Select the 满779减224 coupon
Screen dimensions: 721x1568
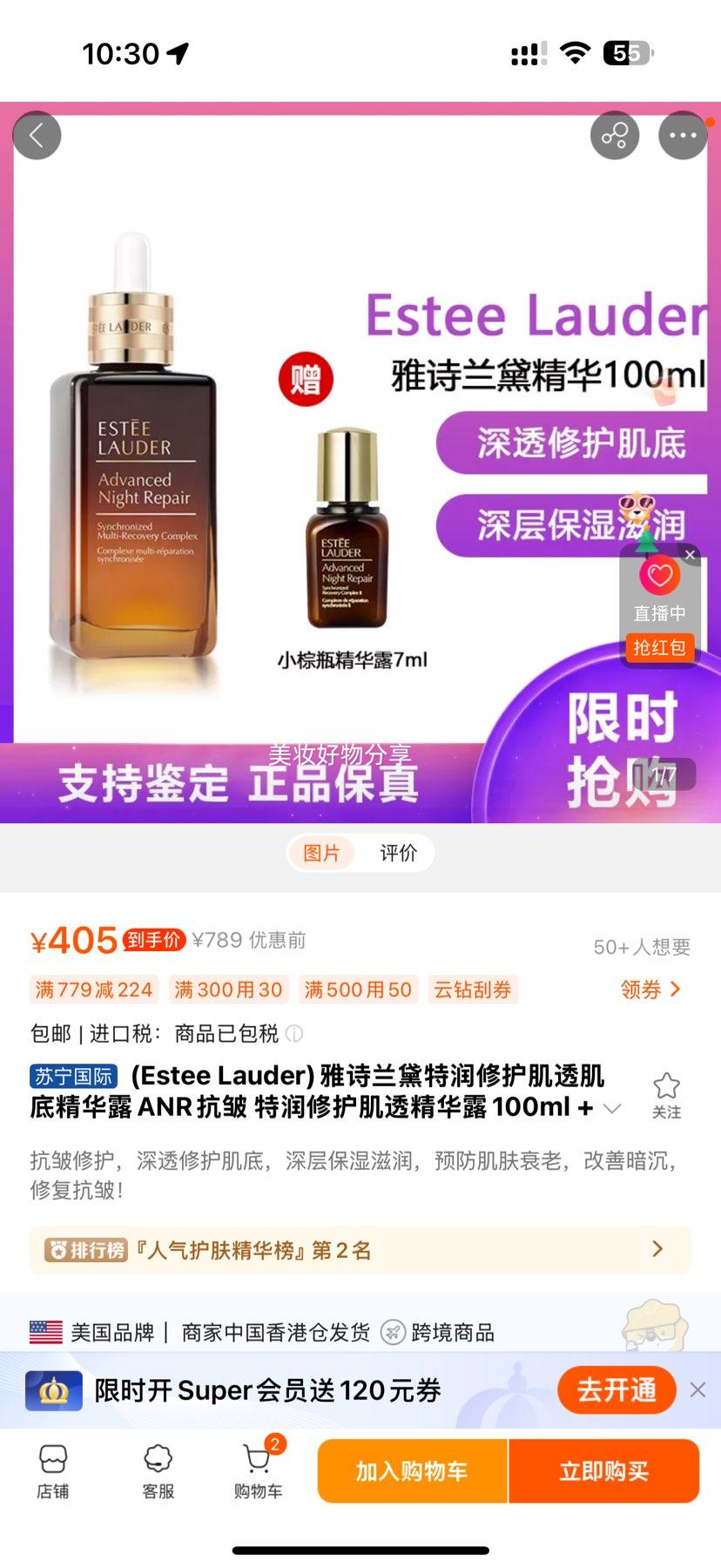pos(93,990)
